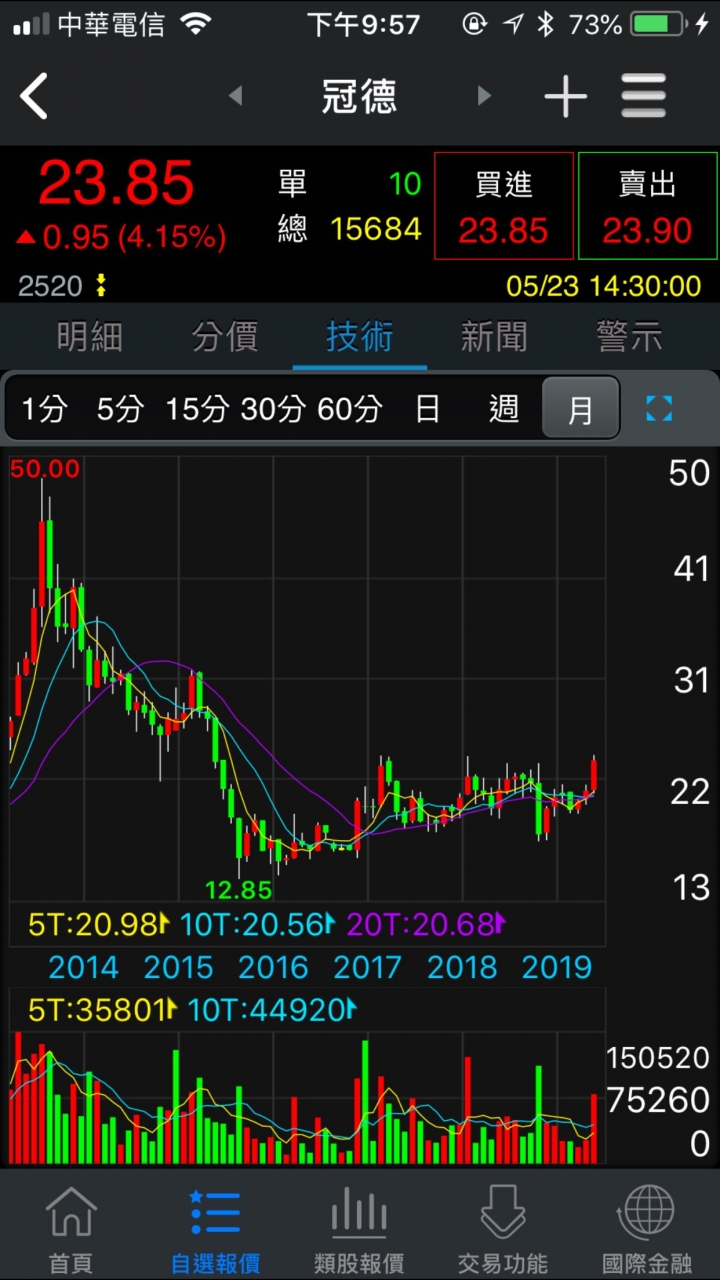Tap the 買進 buy button

tap(504, 207)
